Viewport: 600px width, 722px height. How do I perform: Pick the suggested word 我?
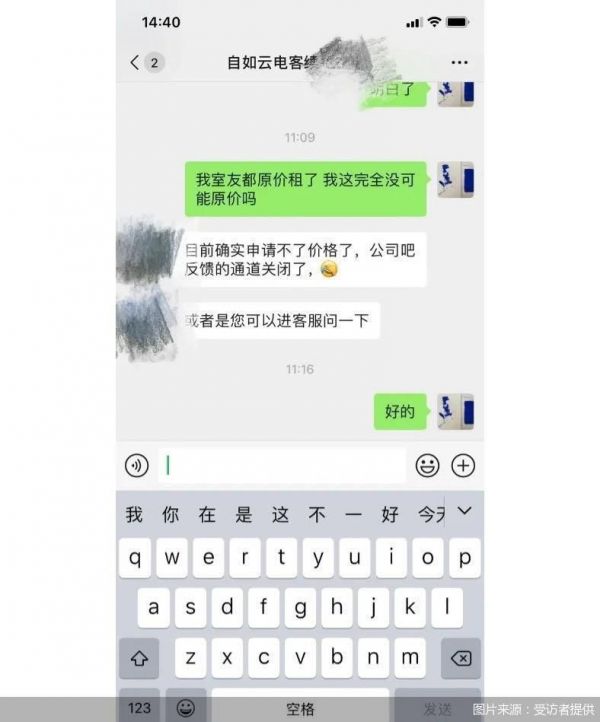click(x=134, y=515)
